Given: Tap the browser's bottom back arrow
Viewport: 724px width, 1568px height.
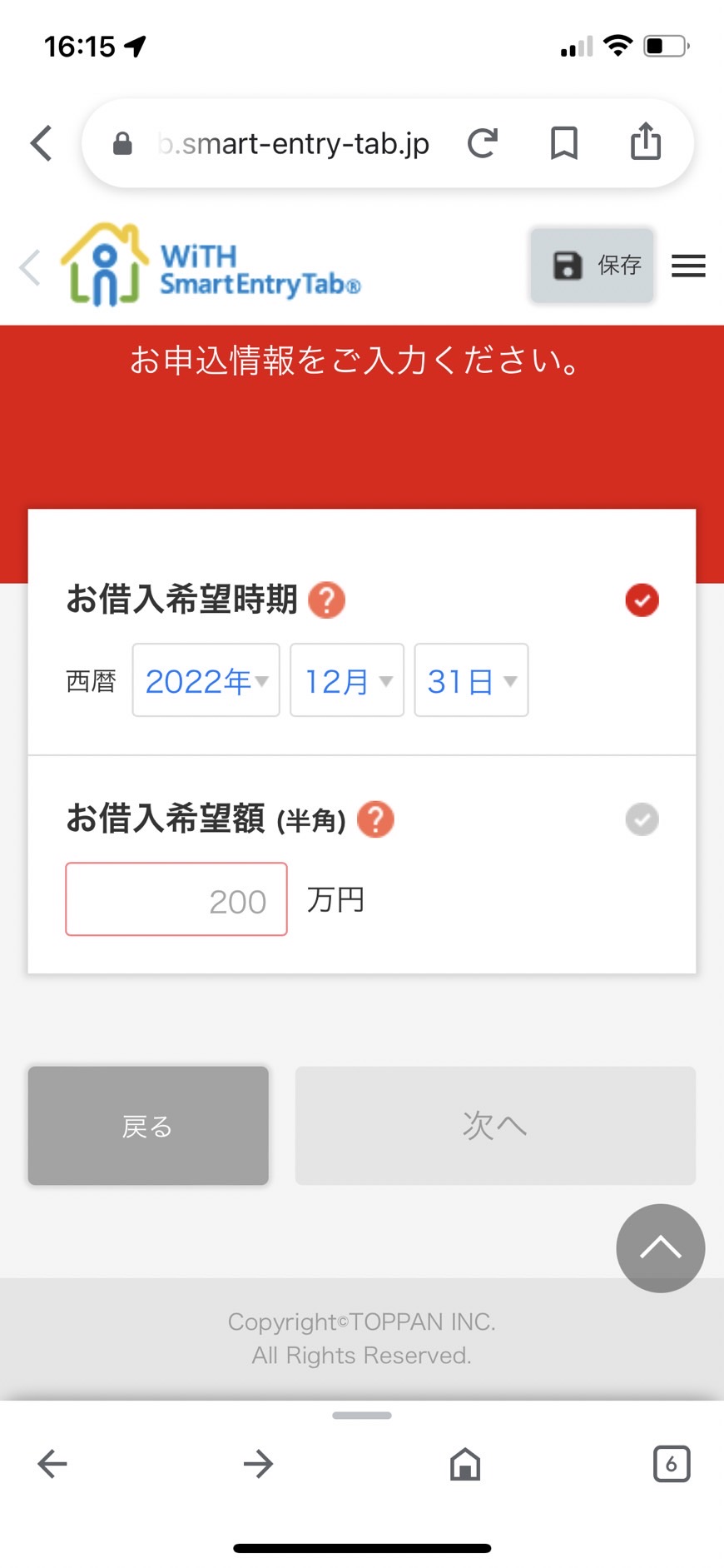Looking at the screenshot, I should click(x=52, y=1464).
